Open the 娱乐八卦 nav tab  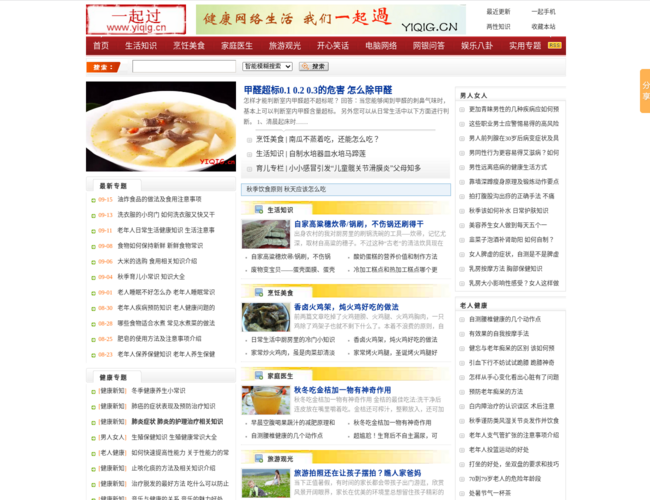[477, 45]
